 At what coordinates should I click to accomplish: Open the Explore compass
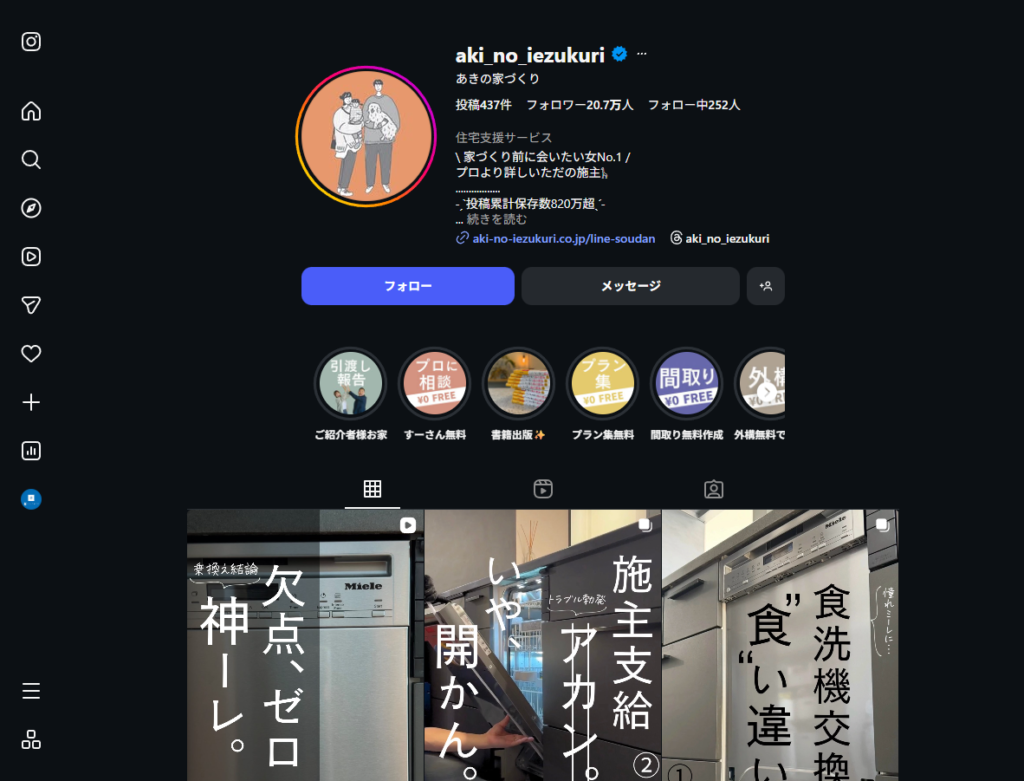click(x=31, y=208)
